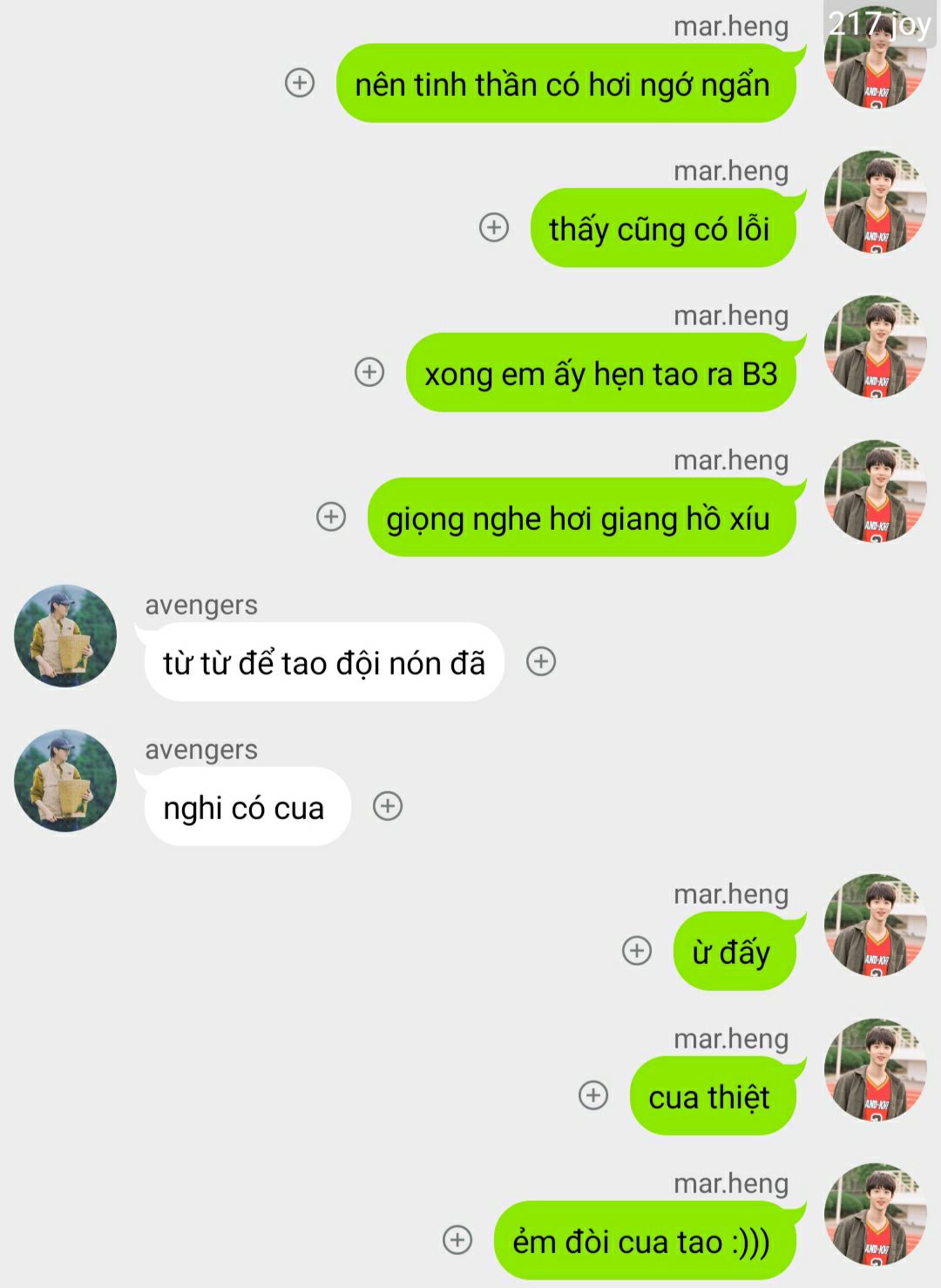The image size is (941, 1288).
Task: Tap the plus icon beside "nghi có cua"
Action: click(388, 806)
